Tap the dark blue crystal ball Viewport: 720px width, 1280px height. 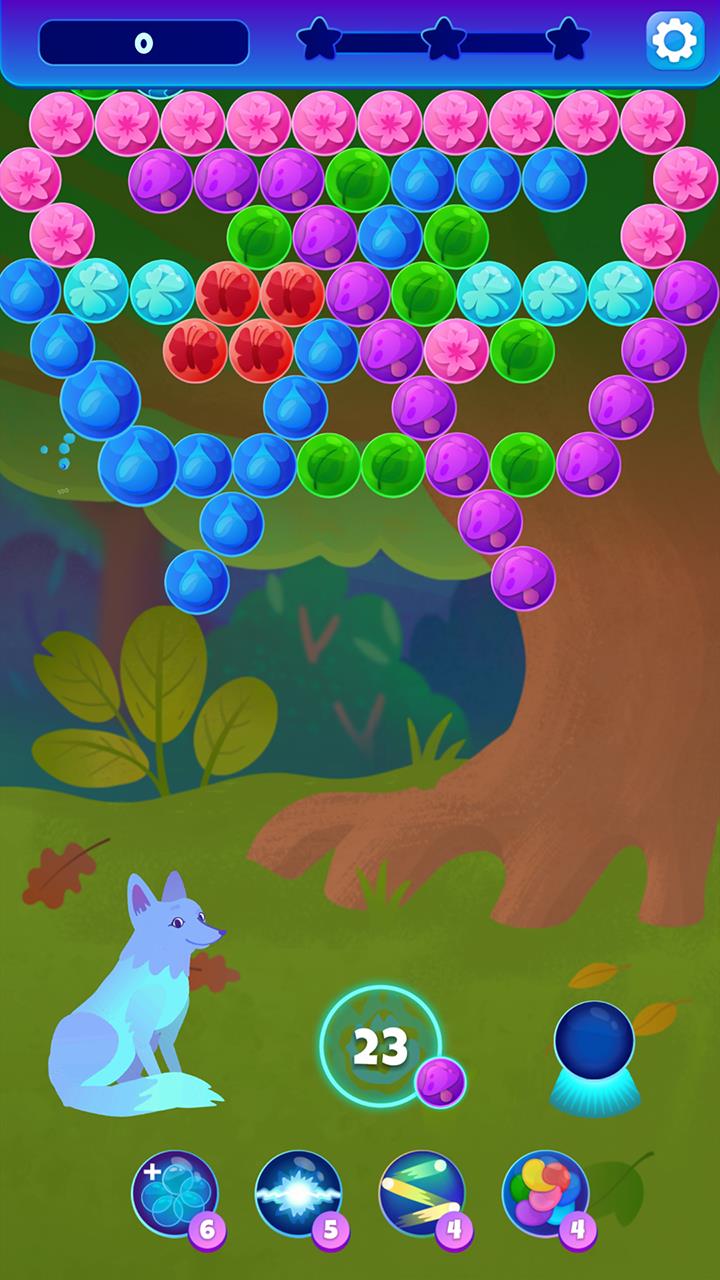(594, 1045)
